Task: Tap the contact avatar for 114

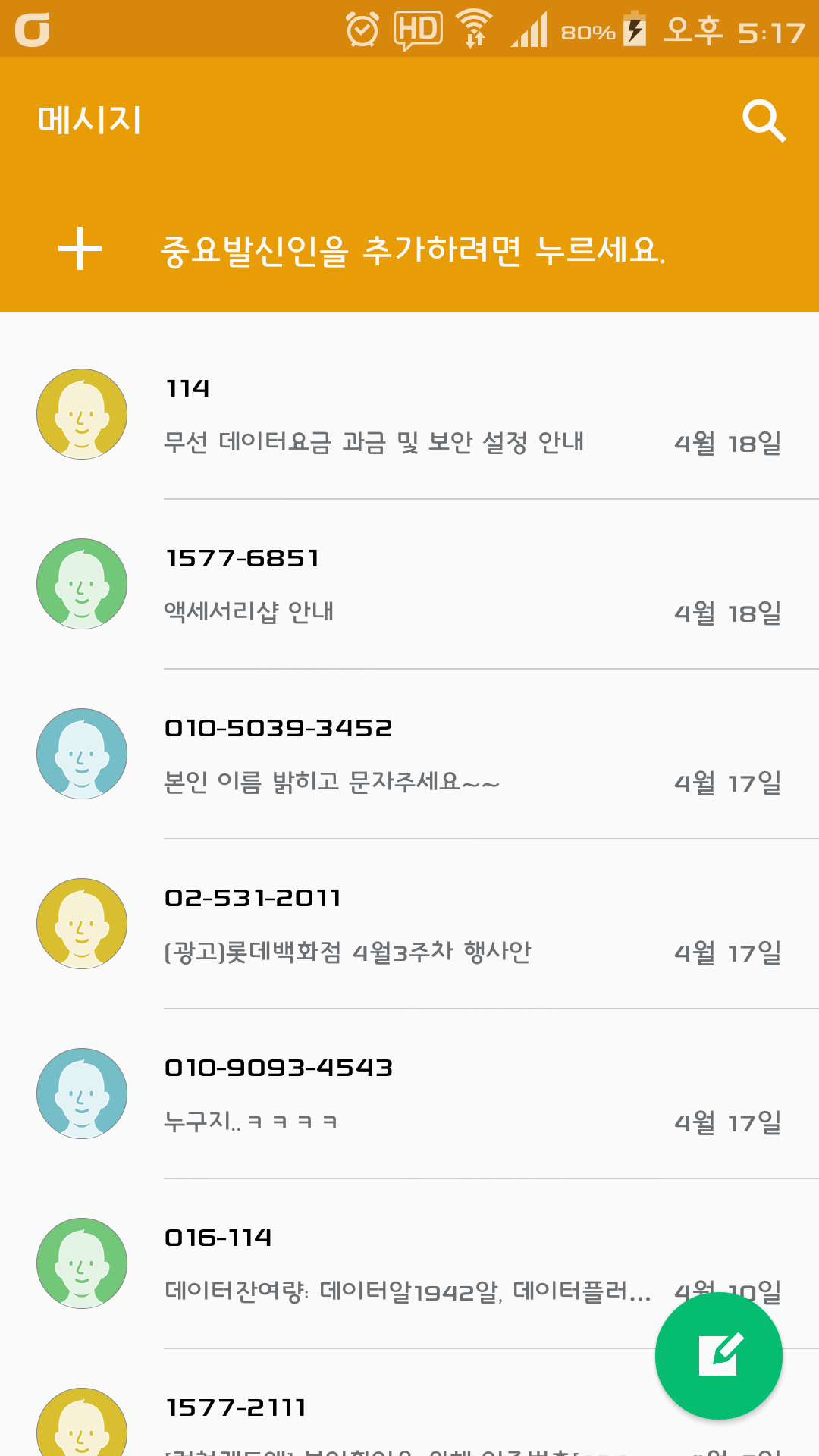Action: (x=82, y=414)
